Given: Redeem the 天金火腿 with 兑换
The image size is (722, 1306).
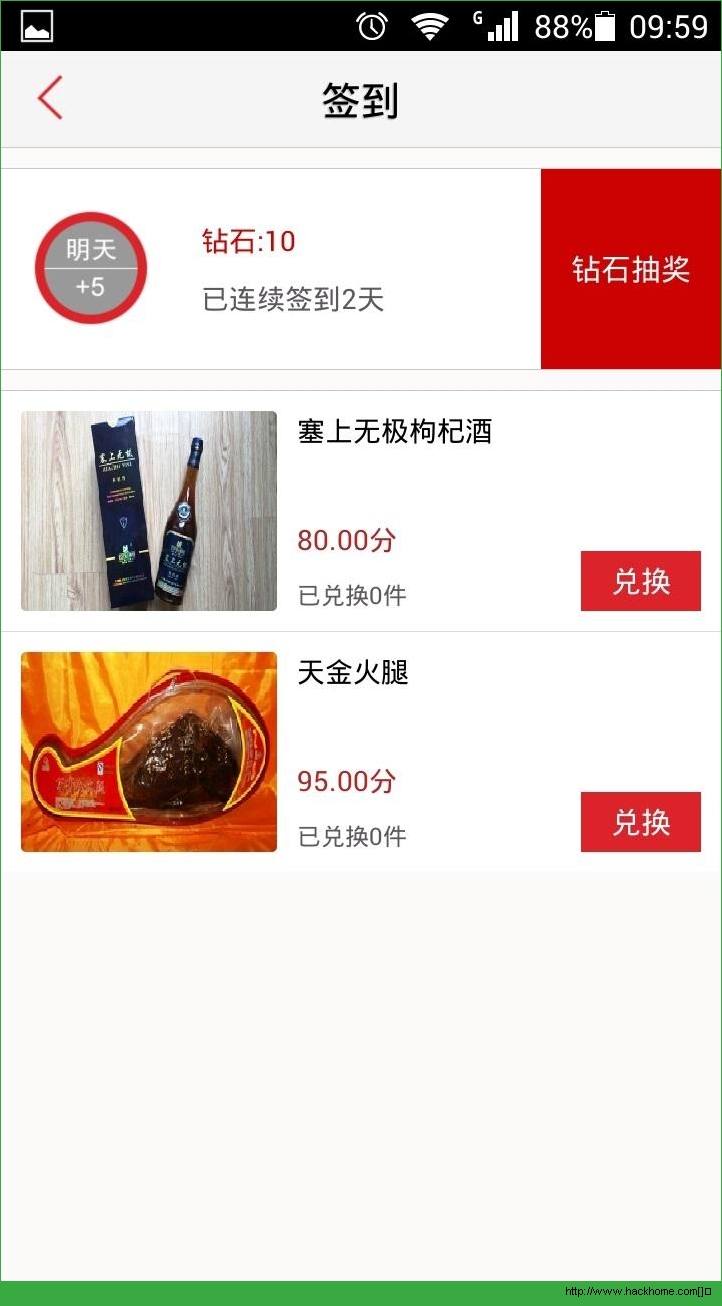Looking at the screenshot, I should pyautogui.click(x=640, y=822).
